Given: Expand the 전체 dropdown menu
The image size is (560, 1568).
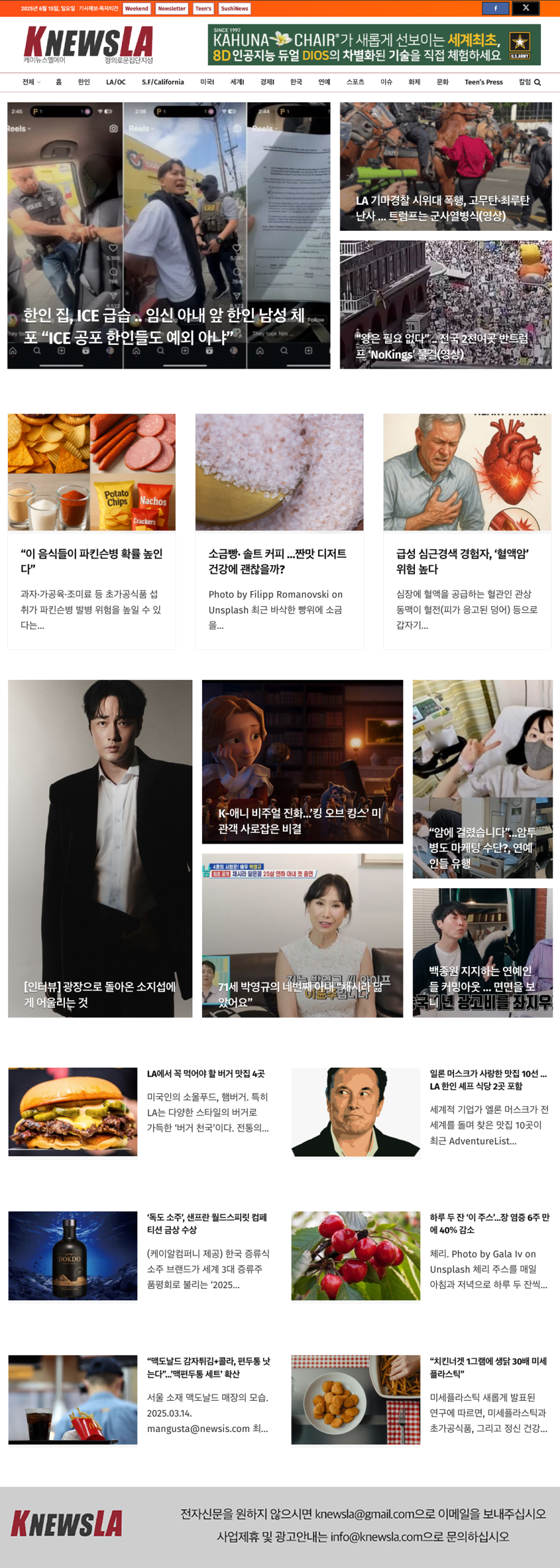Looking at the screenshot, I should point(31,82).
